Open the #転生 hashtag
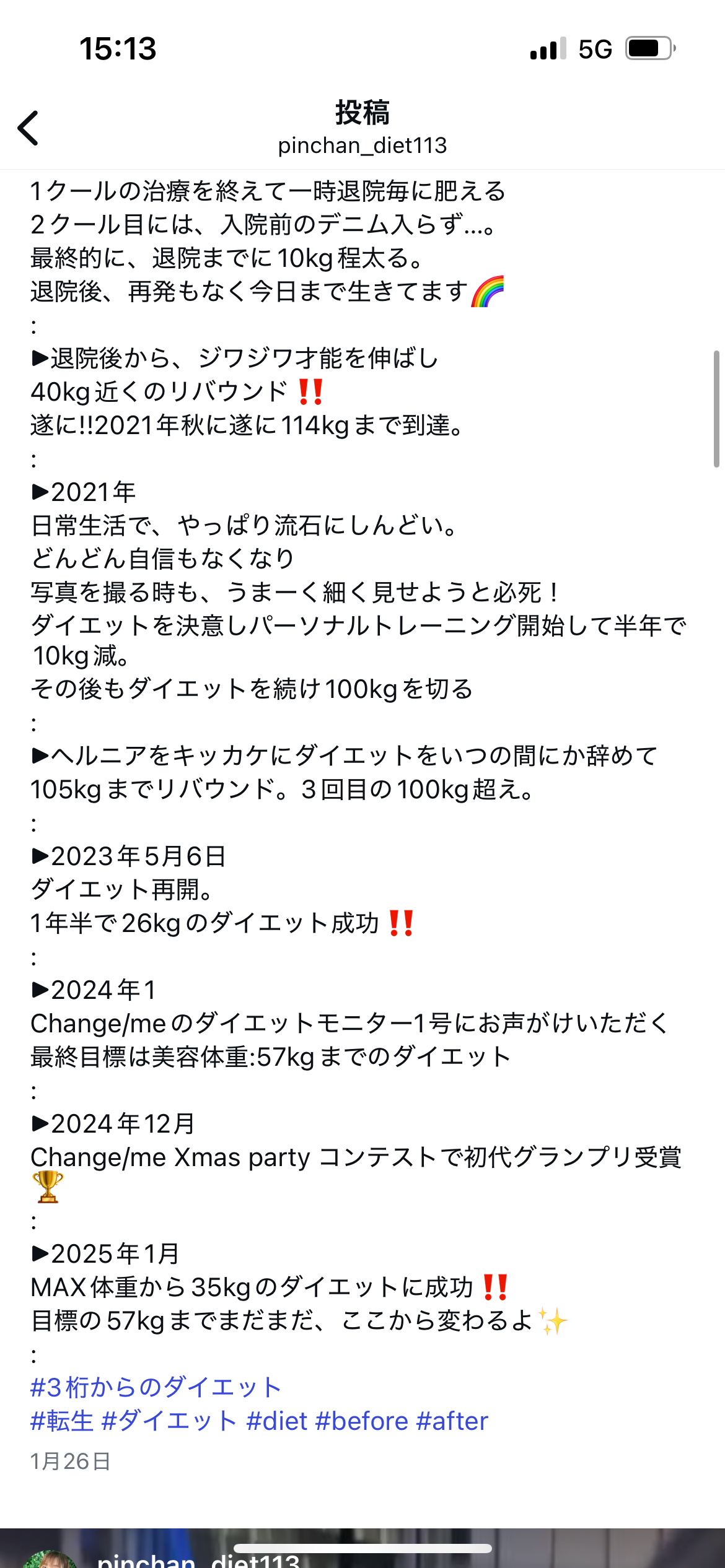 [62, 1421]
